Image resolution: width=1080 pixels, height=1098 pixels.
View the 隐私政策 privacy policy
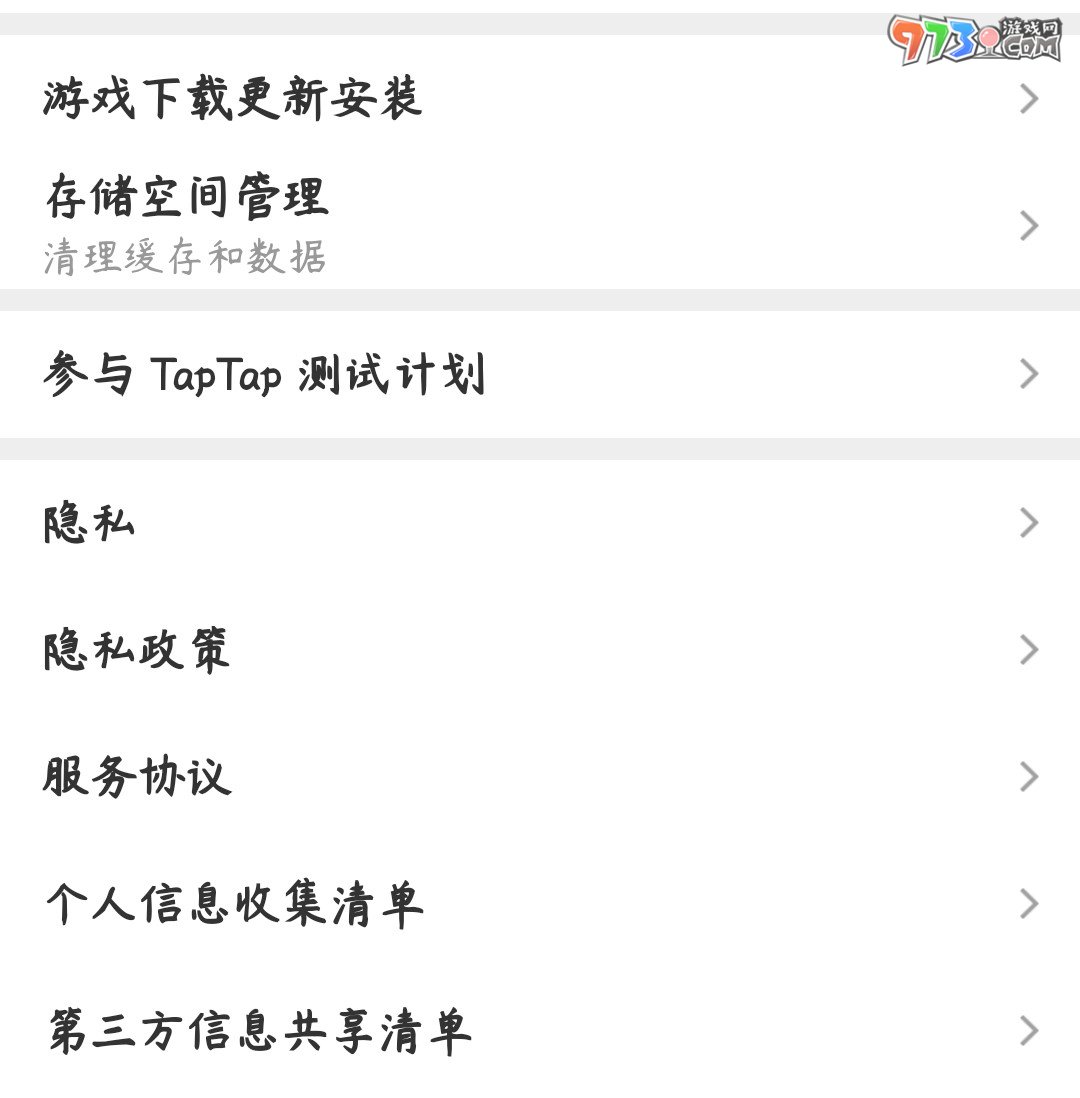point(137,649)
